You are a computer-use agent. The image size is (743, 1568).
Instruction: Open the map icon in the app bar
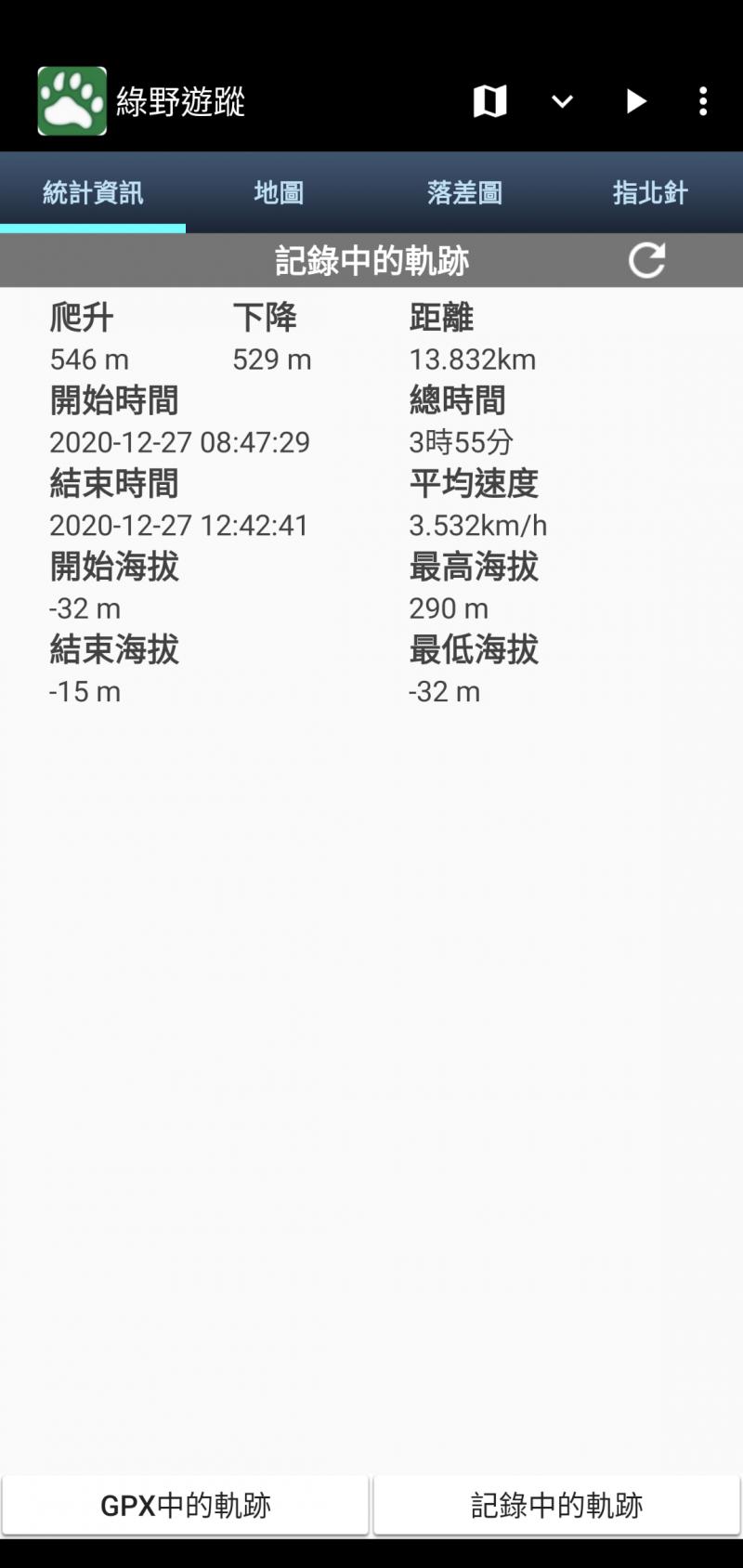(x=489, y=101)
